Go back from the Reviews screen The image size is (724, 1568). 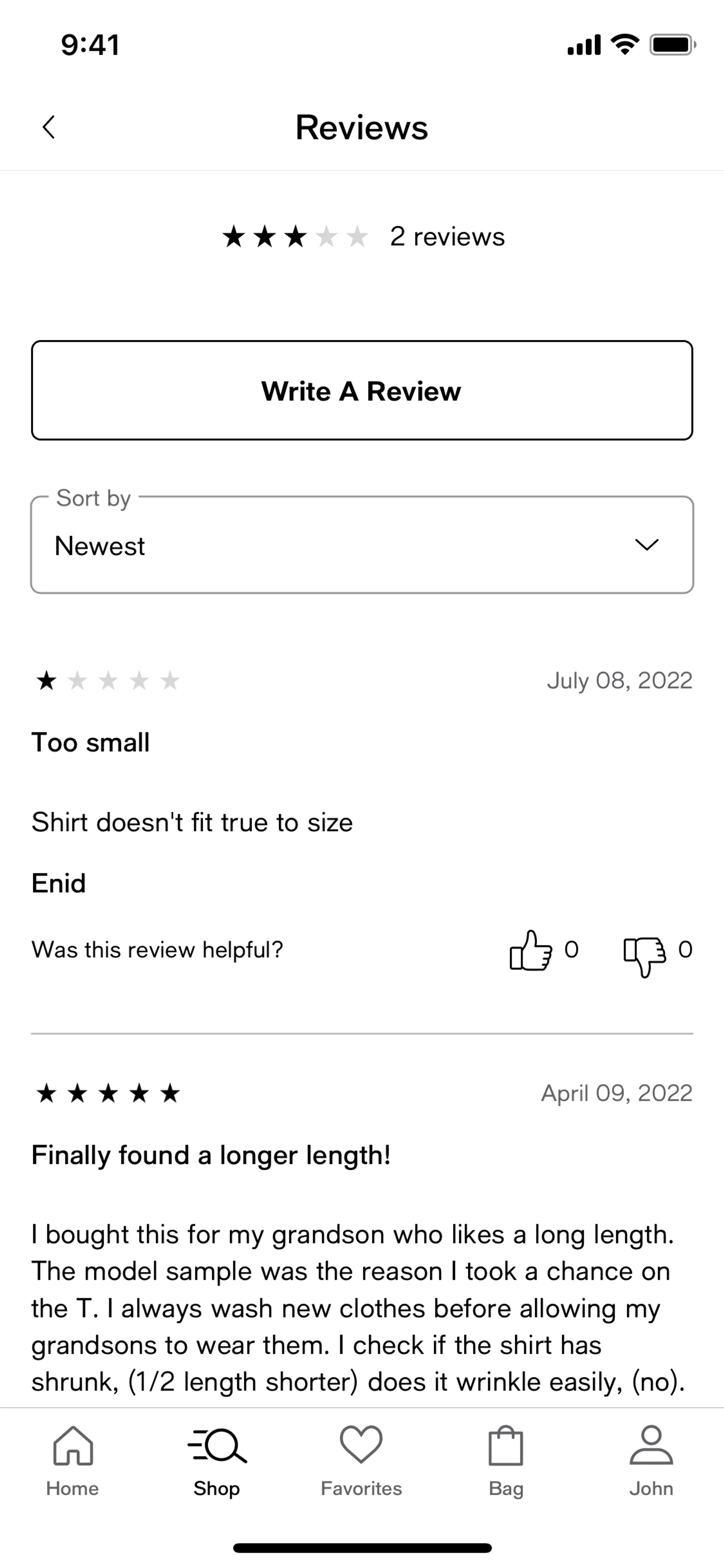pos(49,127)
